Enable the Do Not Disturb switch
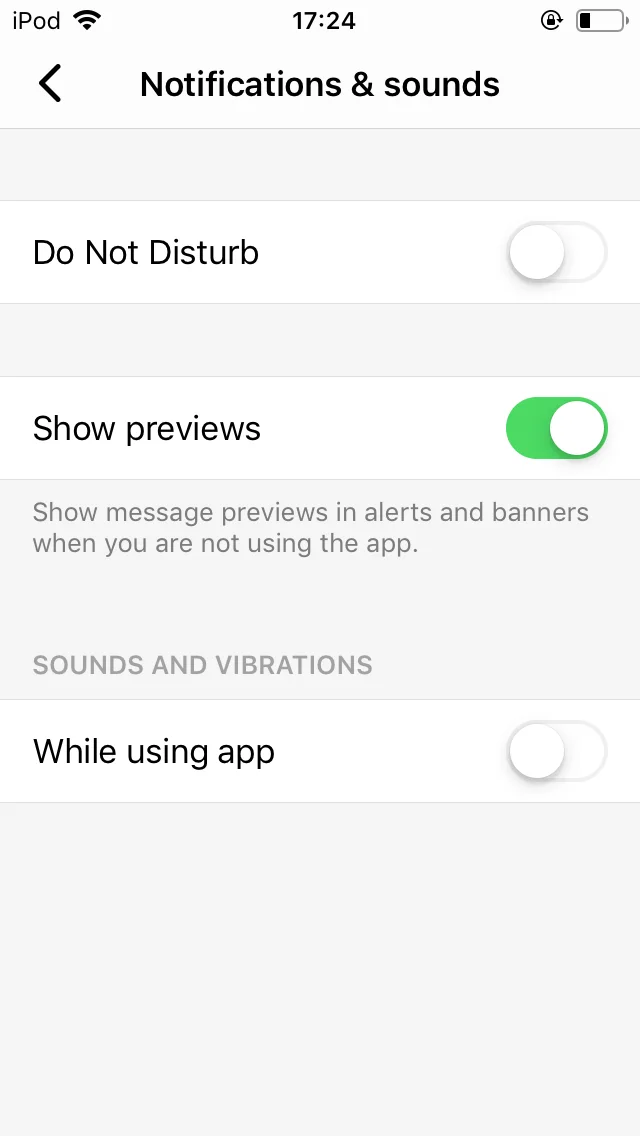The image size is (640, 1136). click(x=557, y=252)
